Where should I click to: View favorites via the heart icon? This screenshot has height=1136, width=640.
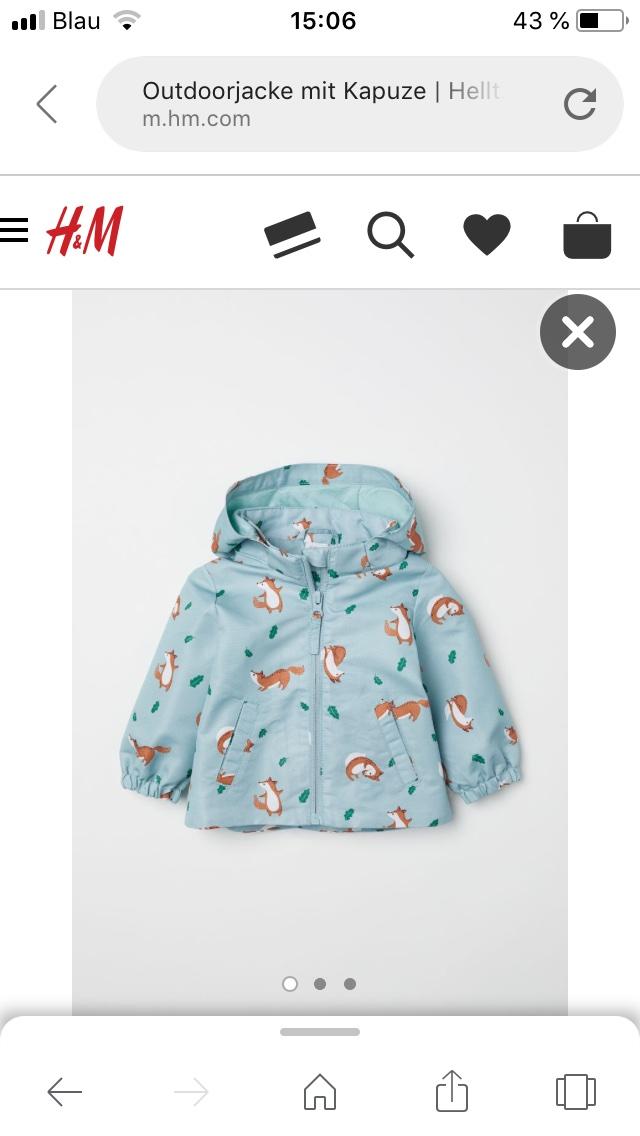pyautogui.click(x=487, y=234)
